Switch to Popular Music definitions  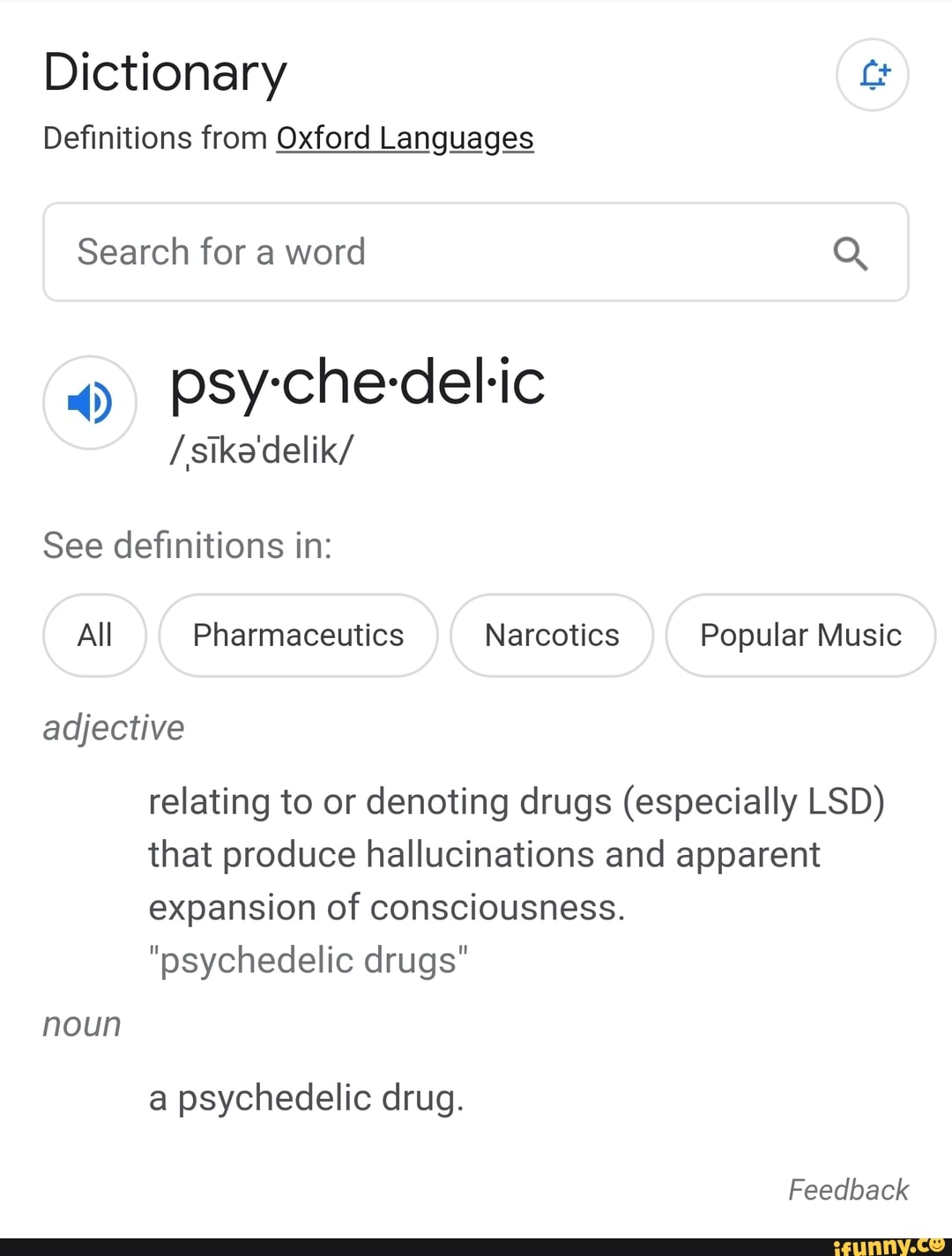(800, 635)
